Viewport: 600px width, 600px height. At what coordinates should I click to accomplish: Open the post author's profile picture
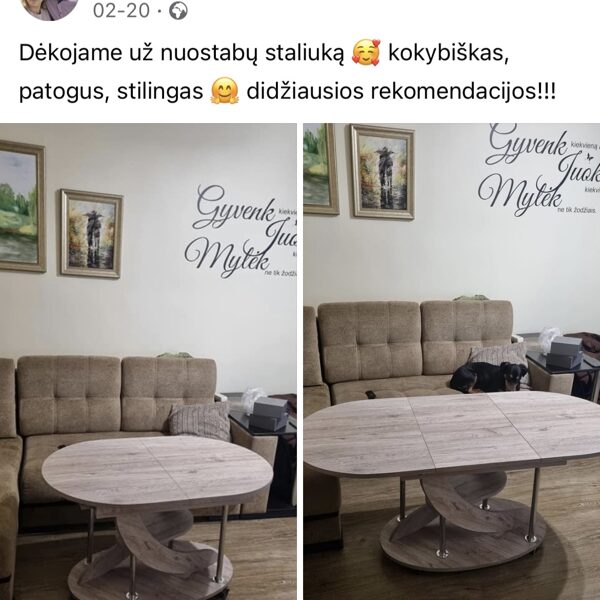click(48, 8)
